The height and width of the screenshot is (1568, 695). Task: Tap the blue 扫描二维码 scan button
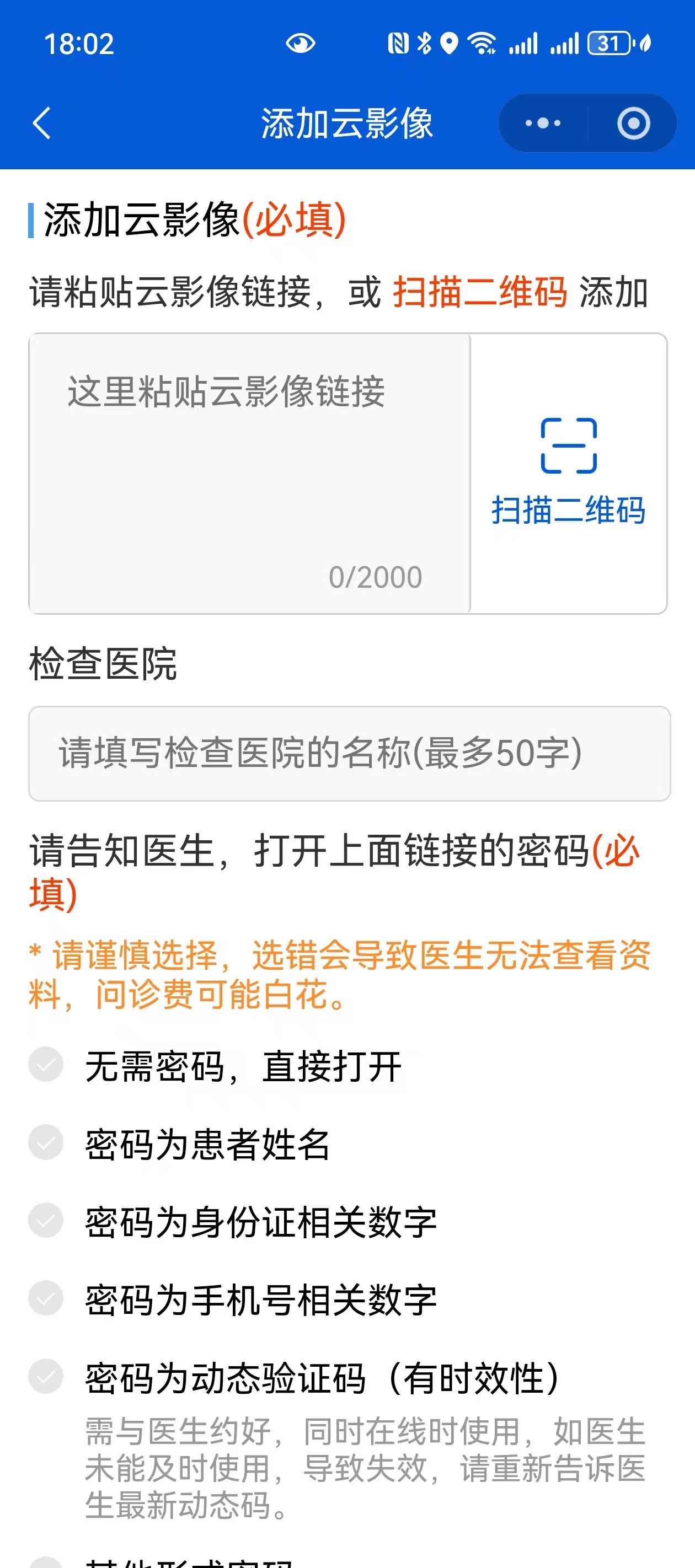click(568, 472)
